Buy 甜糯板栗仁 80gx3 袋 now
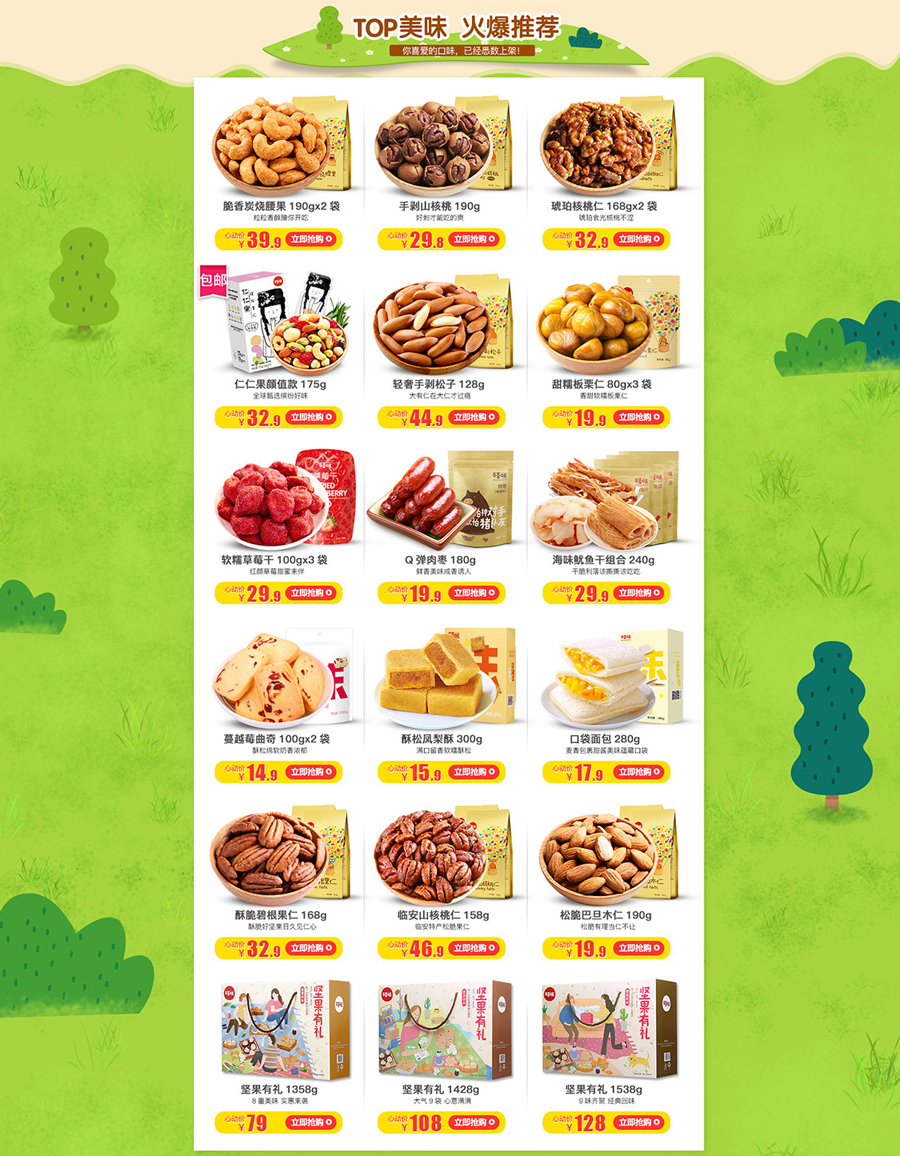 639,418
